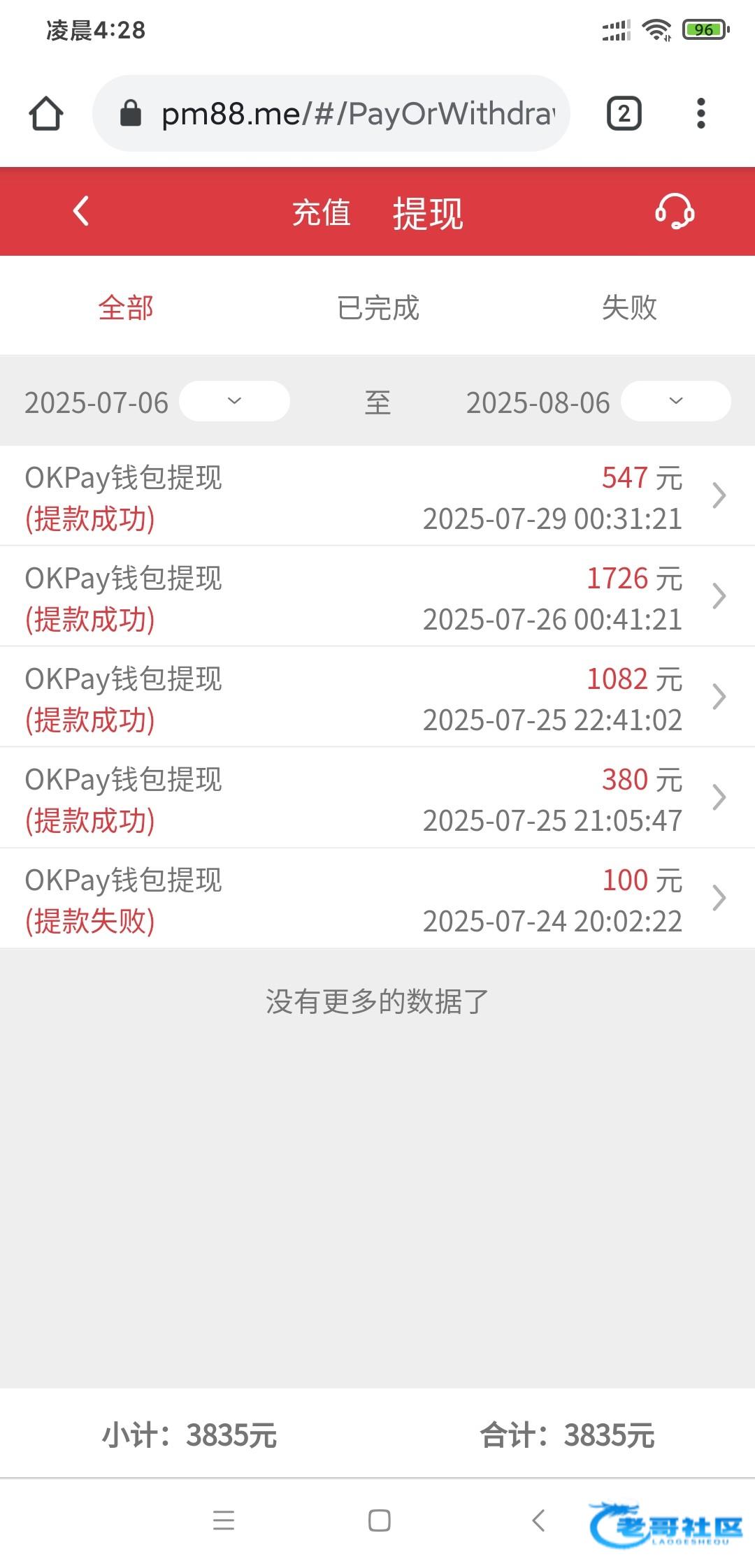Tap the browser home button
The width and height of the screenshot is (755, 1568).
point(46,113)
